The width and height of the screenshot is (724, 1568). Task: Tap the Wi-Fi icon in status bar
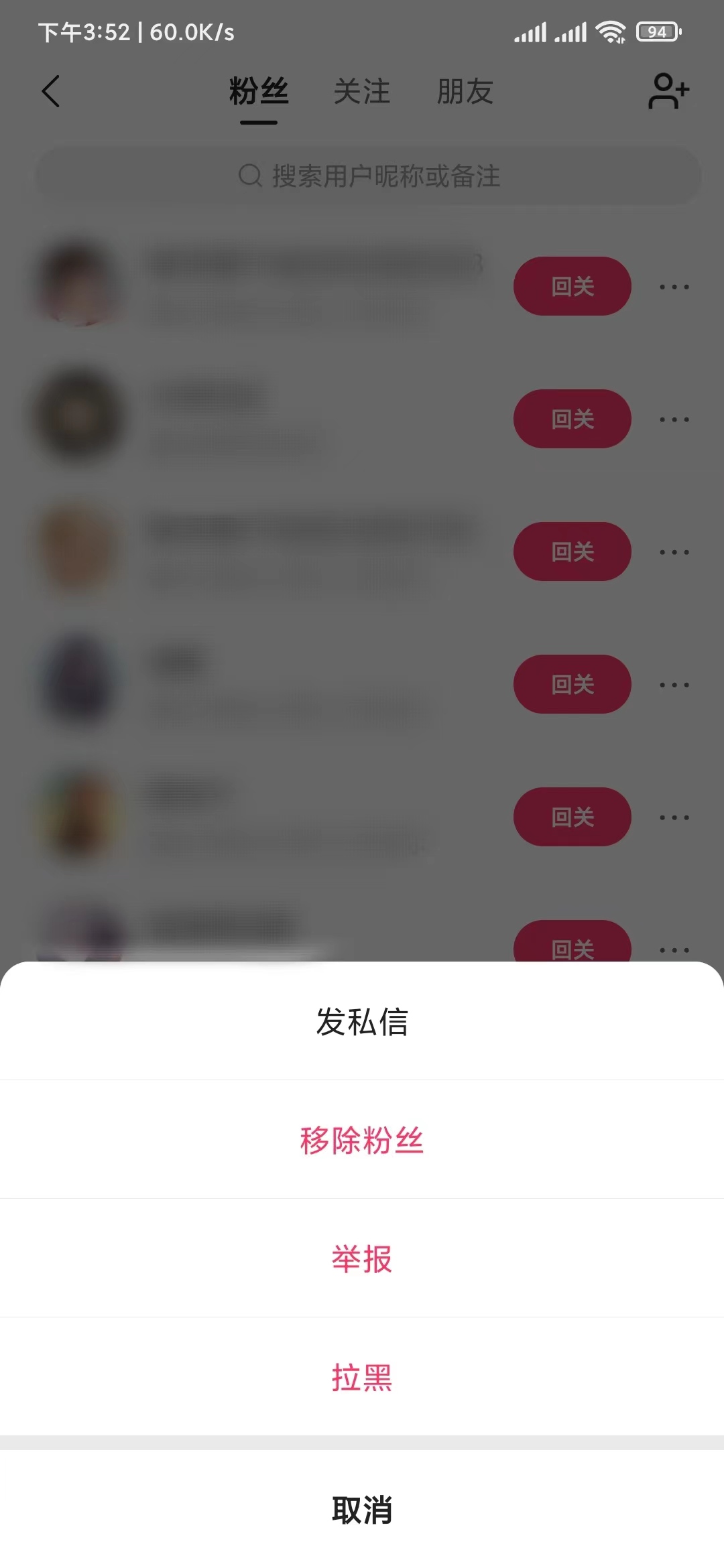611,30
